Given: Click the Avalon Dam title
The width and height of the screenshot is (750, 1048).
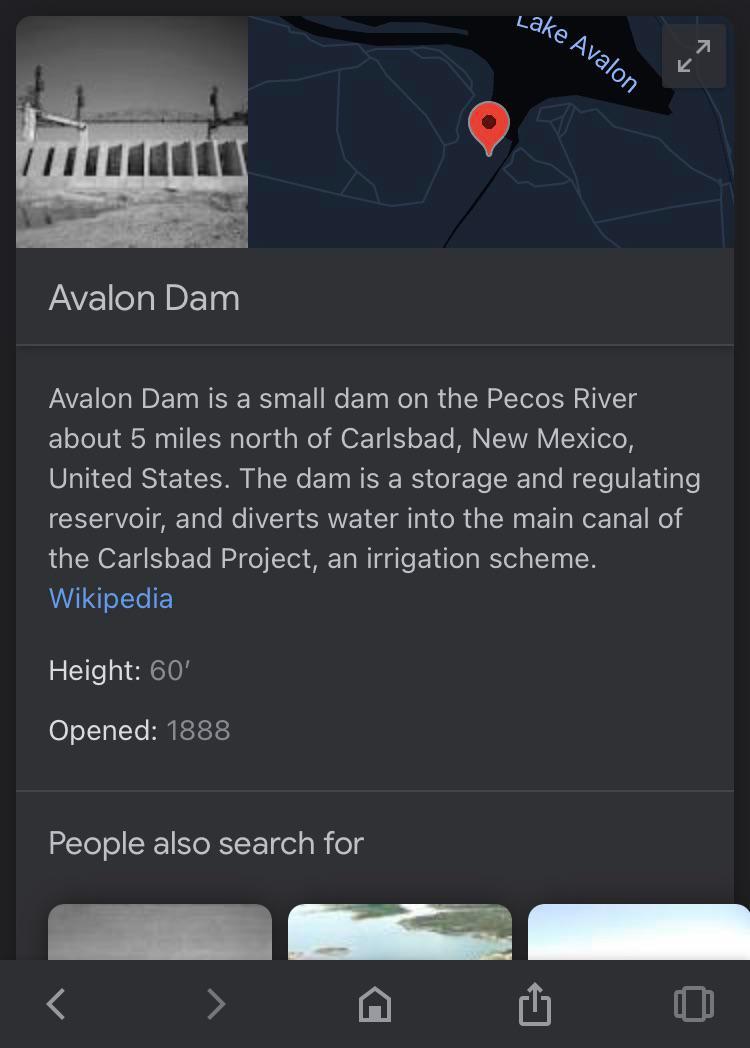Looking at the screenshot, I should pos(143,297).
